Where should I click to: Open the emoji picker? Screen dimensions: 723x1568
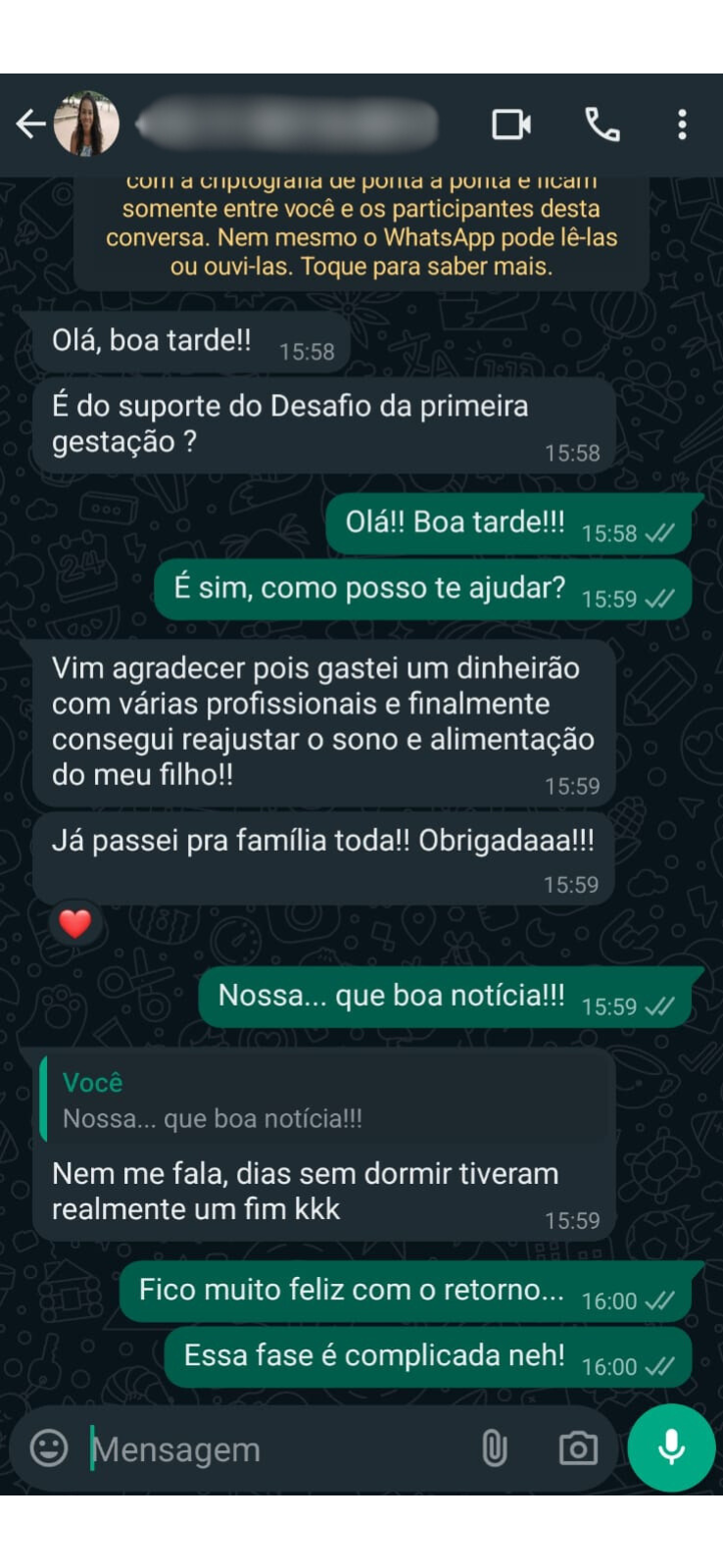pyautogui.click(x=49, y=1447)
